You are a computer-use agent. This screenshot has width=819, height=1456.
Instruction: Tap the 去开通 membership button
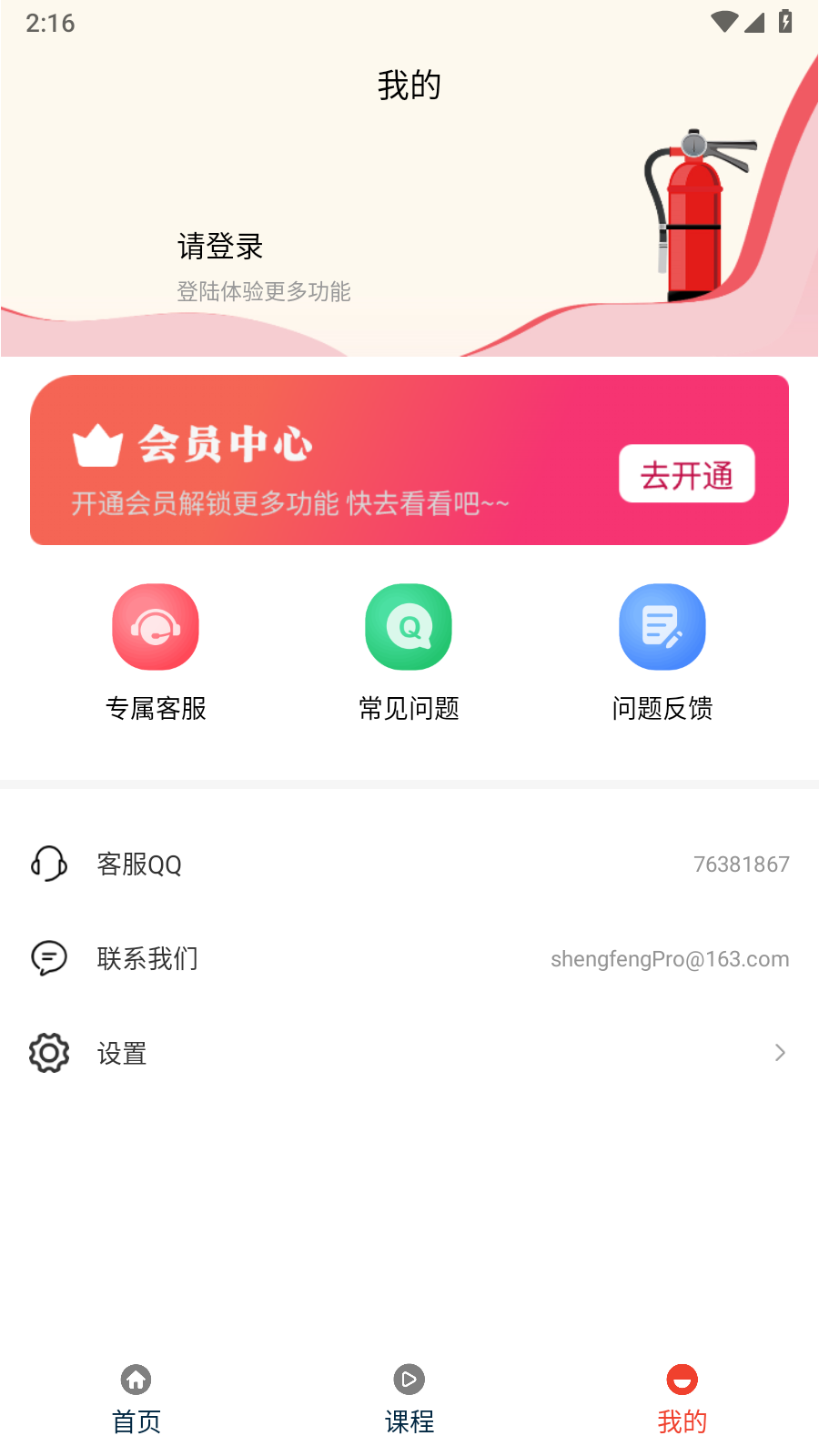[x=687, y=474]
